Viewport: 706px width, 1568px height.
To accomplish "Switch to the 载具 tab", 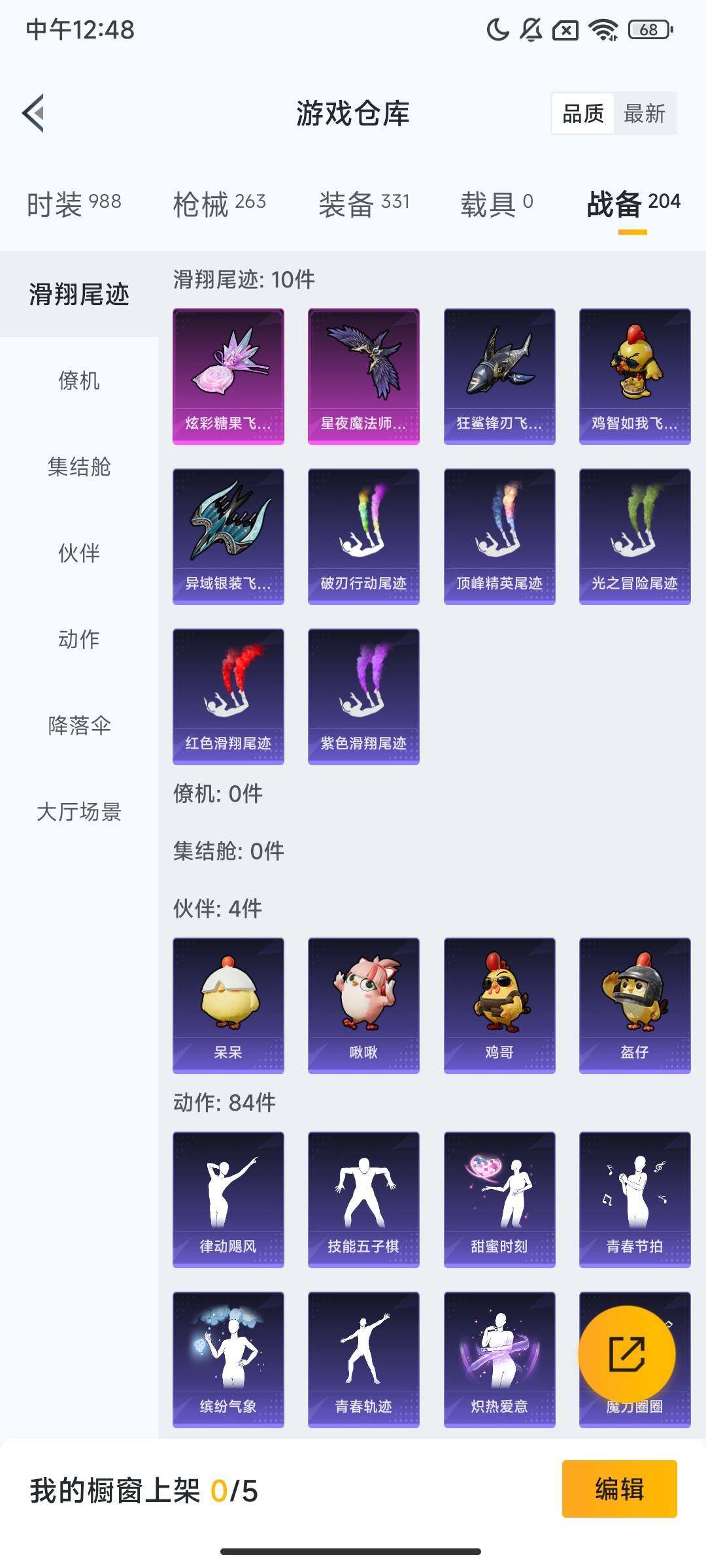I will tap(497, 203).
